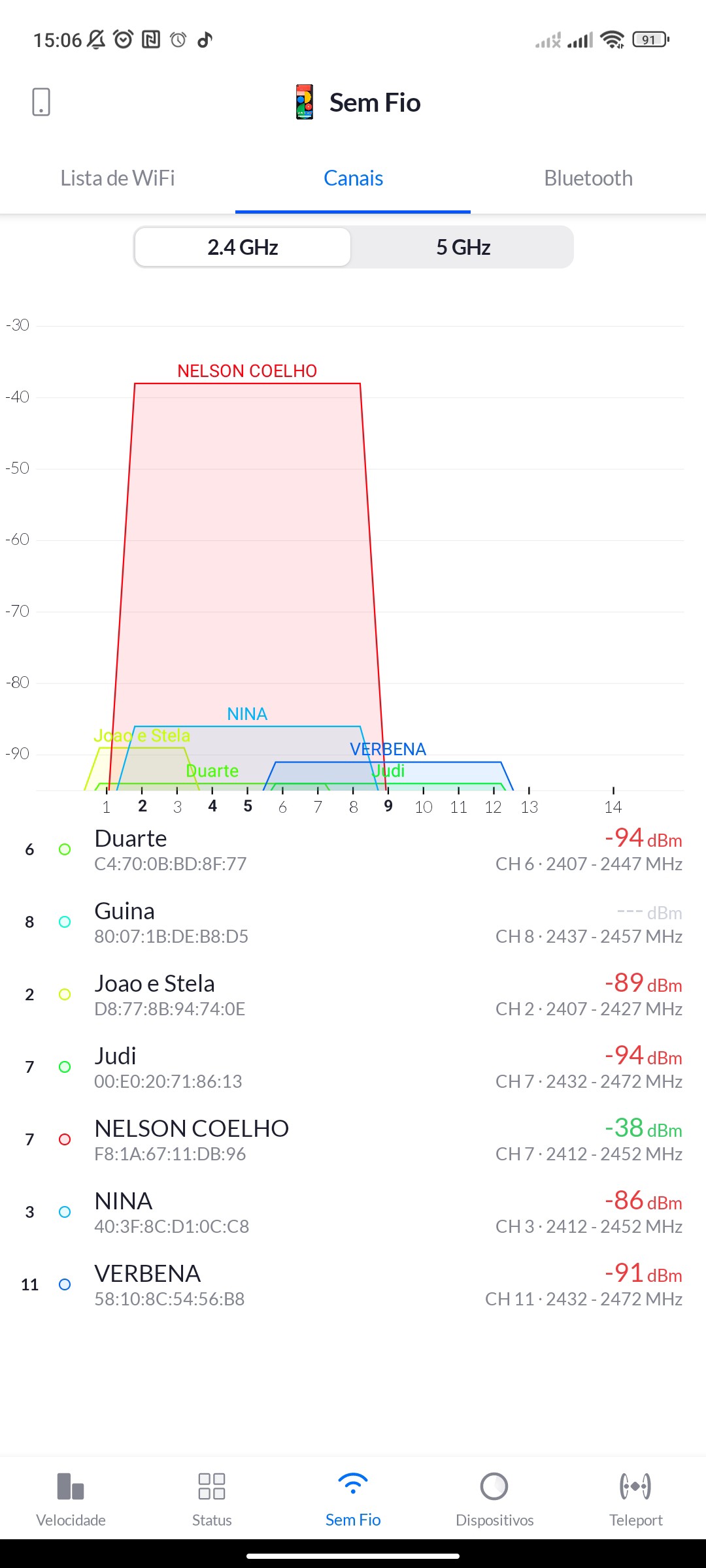
Task: Open the VERBENA network row
Action: [353, 1284]
